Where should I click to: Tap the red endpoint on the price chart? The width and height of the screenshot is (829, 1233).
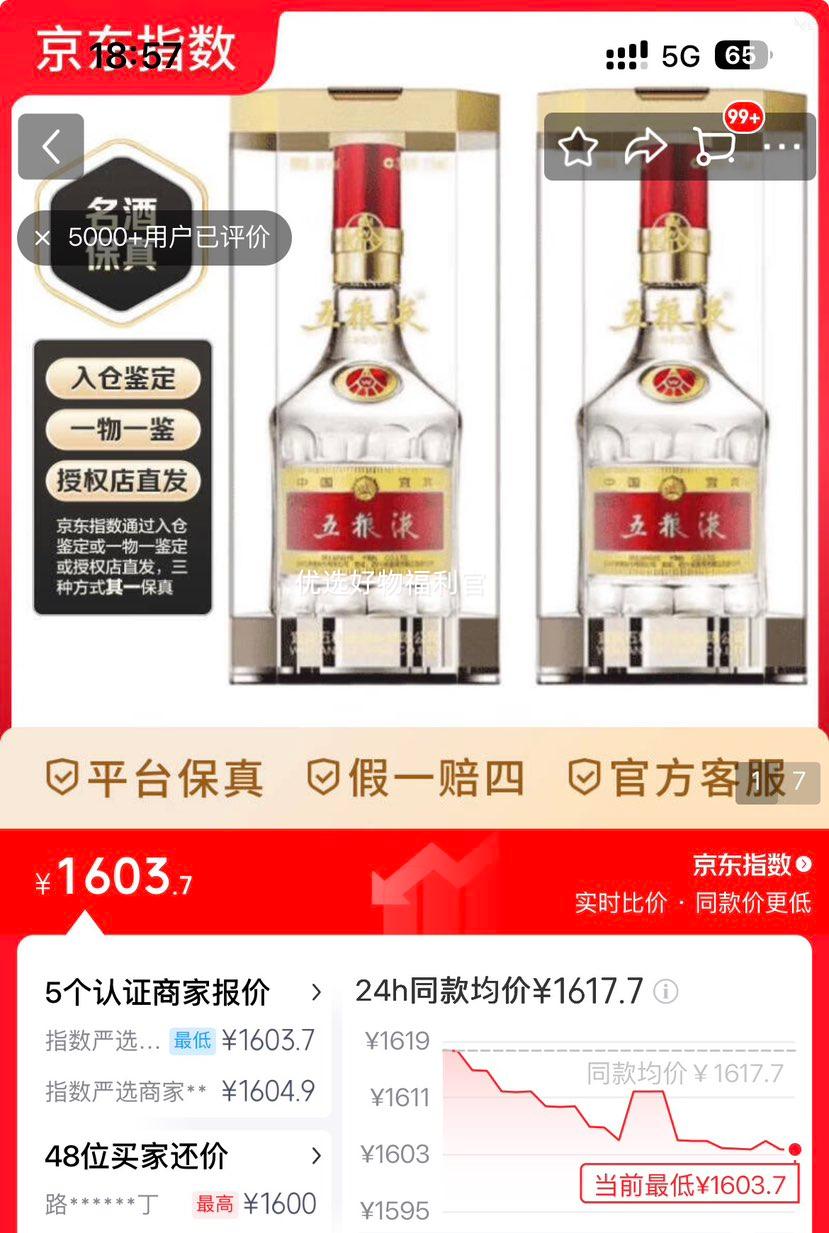pyautogui.click(x=793, y=1149)
